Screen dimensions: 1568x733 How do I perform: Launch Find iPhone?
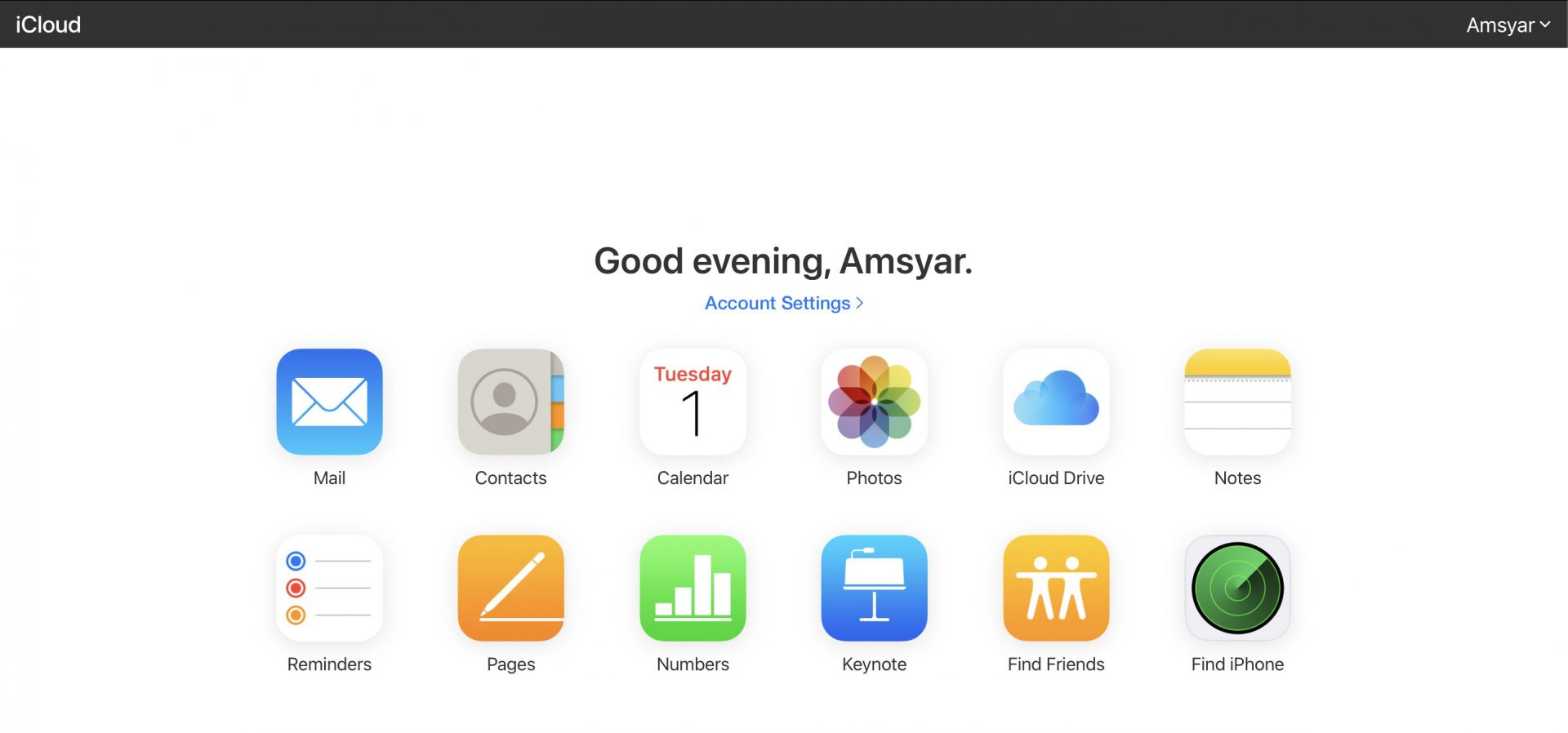[x=1237, y=588]
